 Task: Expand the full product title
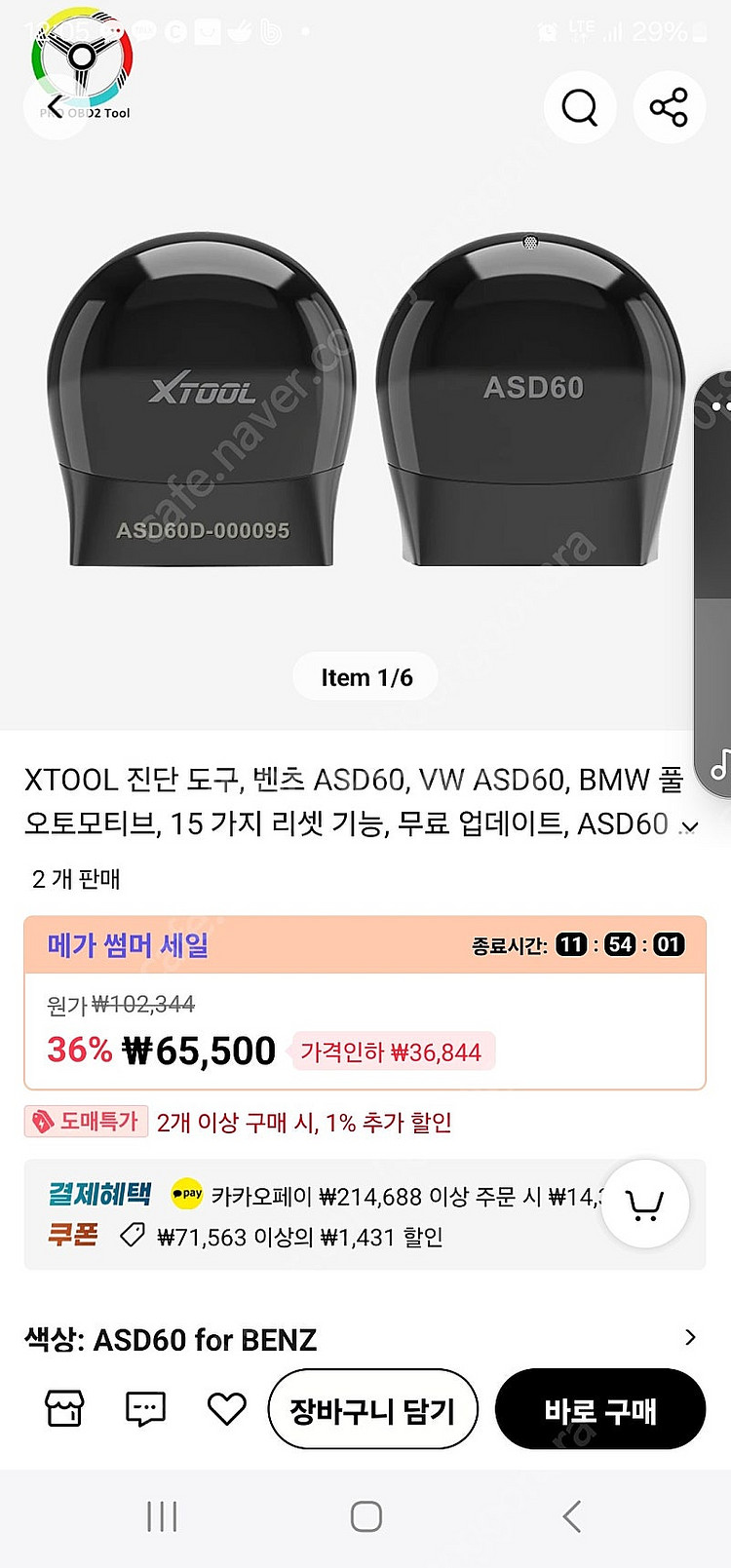click(x=689, y=827)
